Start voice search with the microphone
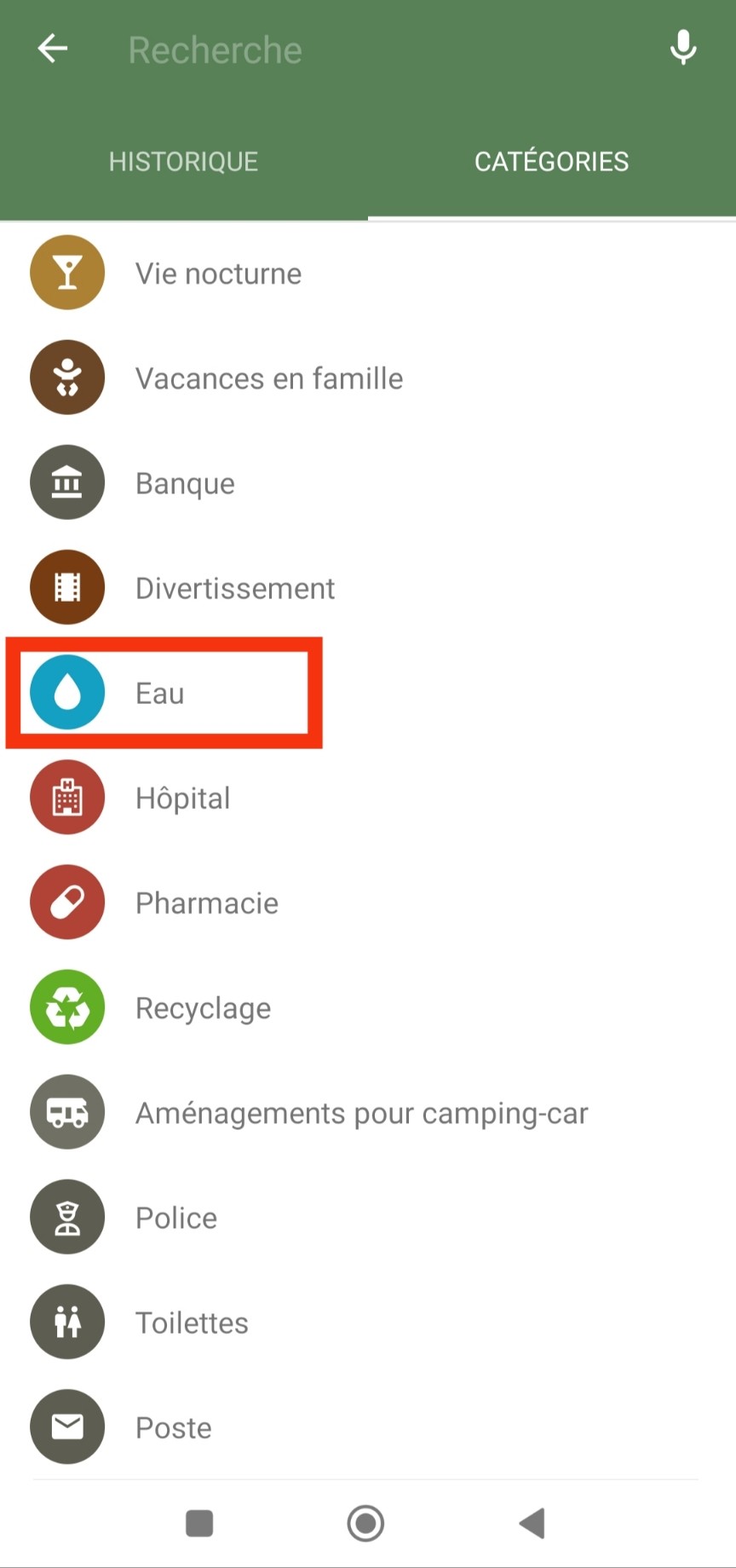The image size is (736, 1568). (x=682, y=49)
